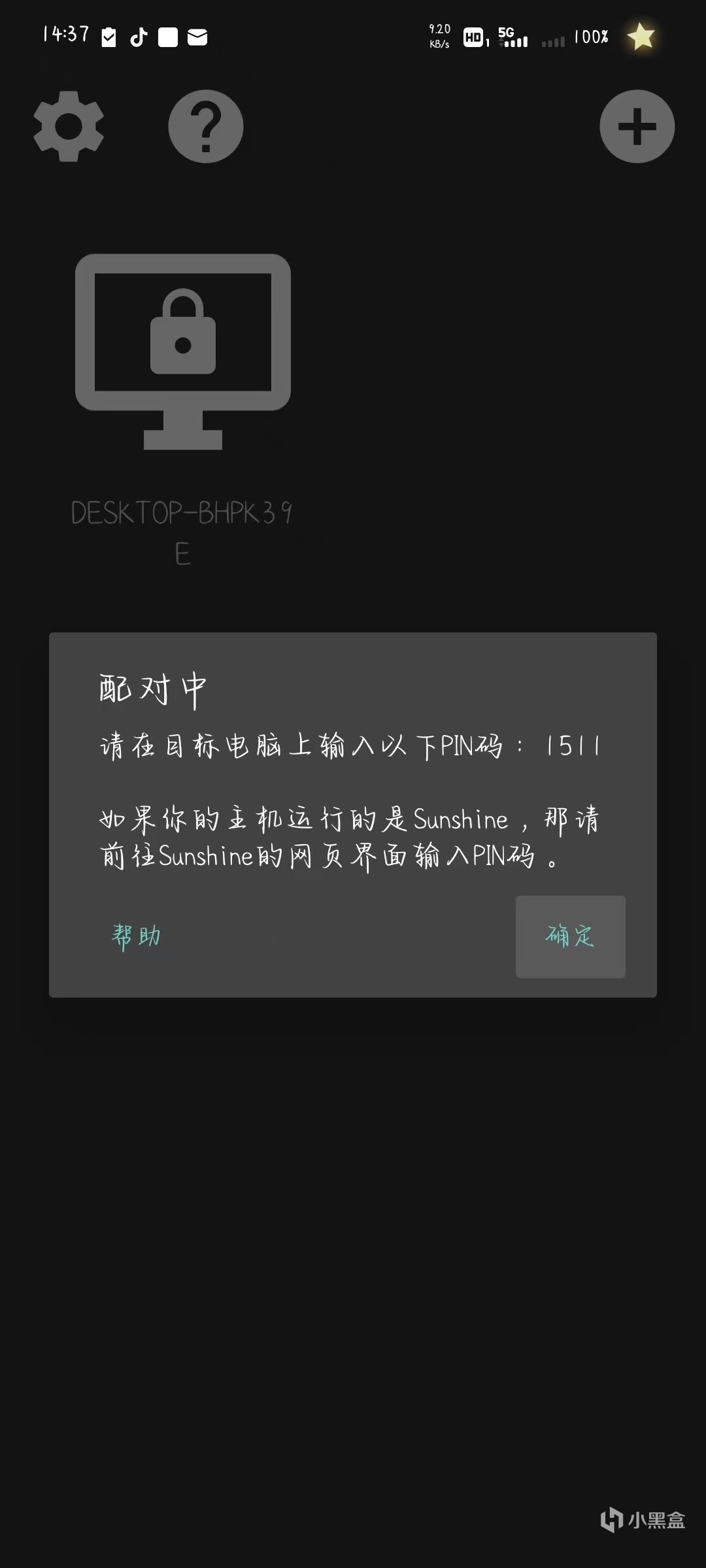The image size is (706, 1568).
Task: Add a new computer with plus icon
Action: coord(637,126)
